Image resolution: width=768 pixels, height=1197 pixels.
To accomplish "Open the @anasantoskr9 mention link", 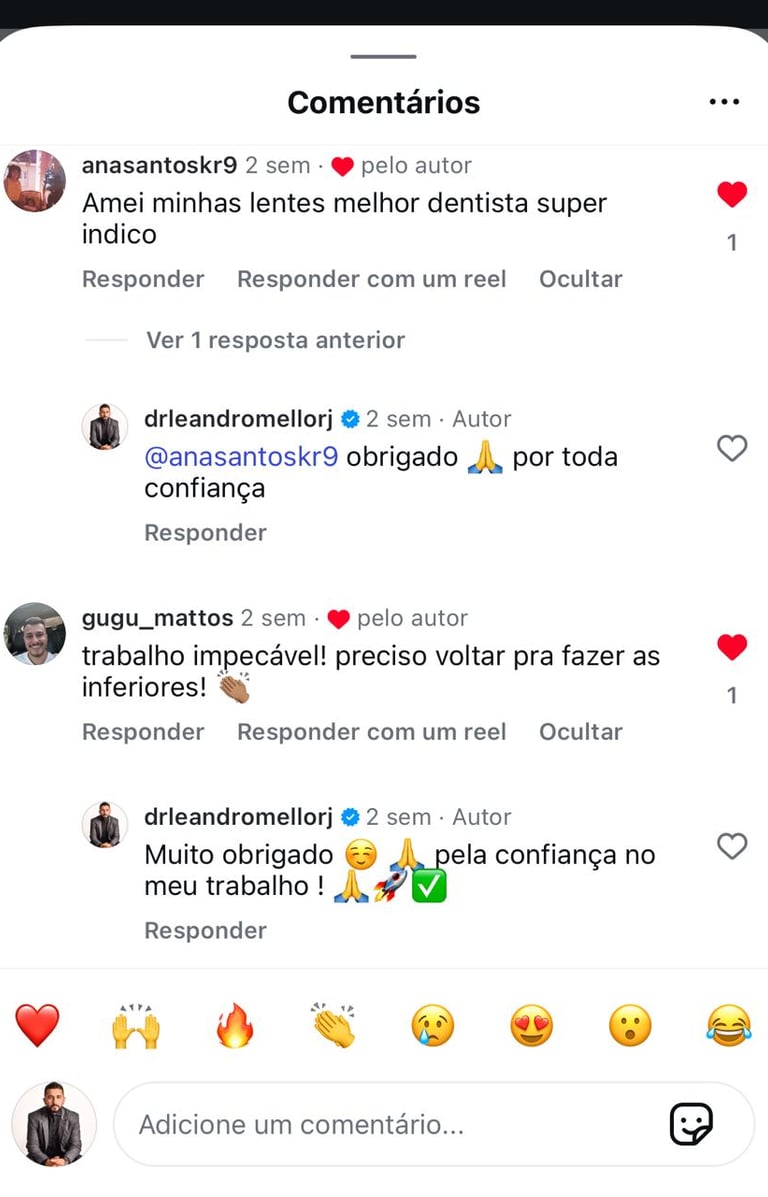I will pyautogui.click(x=241, y=457).
